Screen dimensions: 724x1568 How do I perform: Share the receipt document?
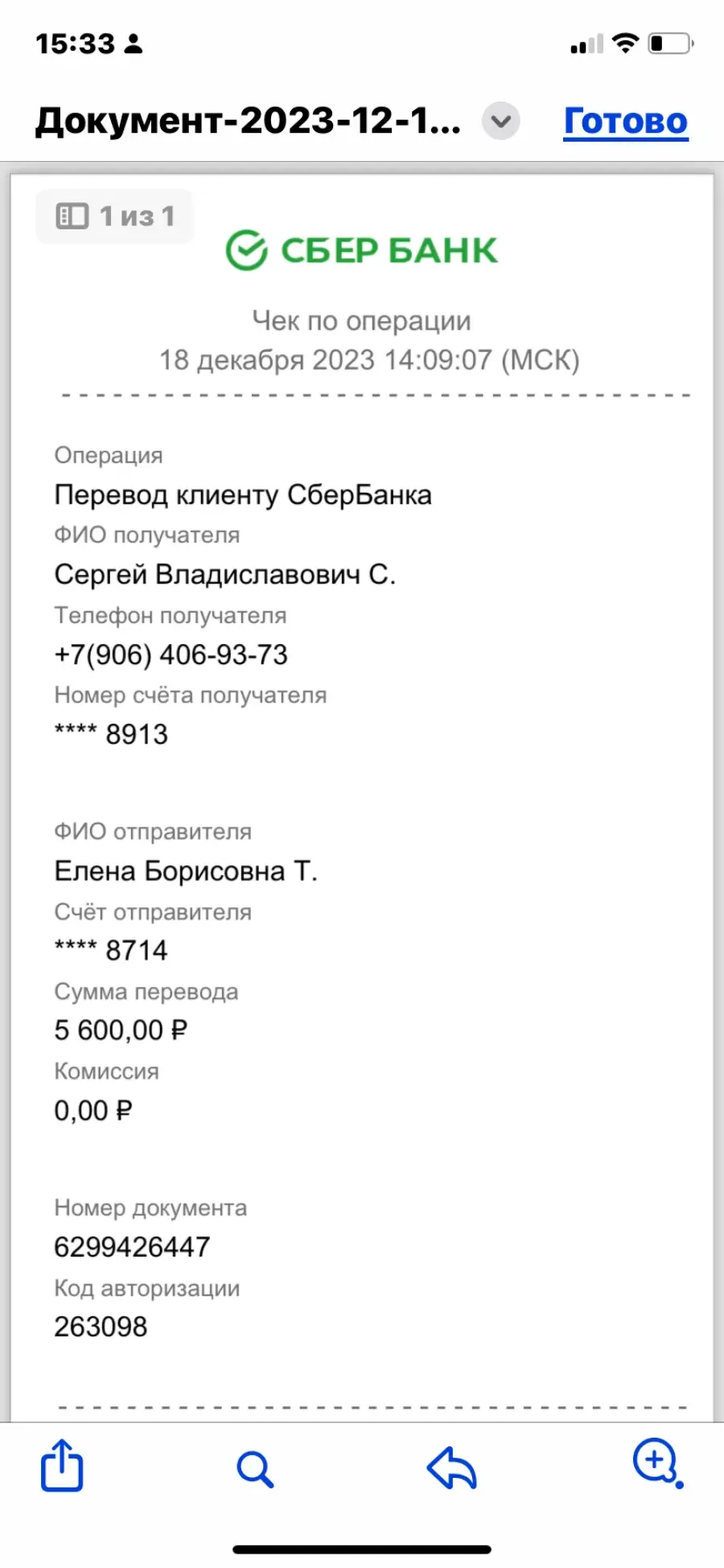(62, 1466)
